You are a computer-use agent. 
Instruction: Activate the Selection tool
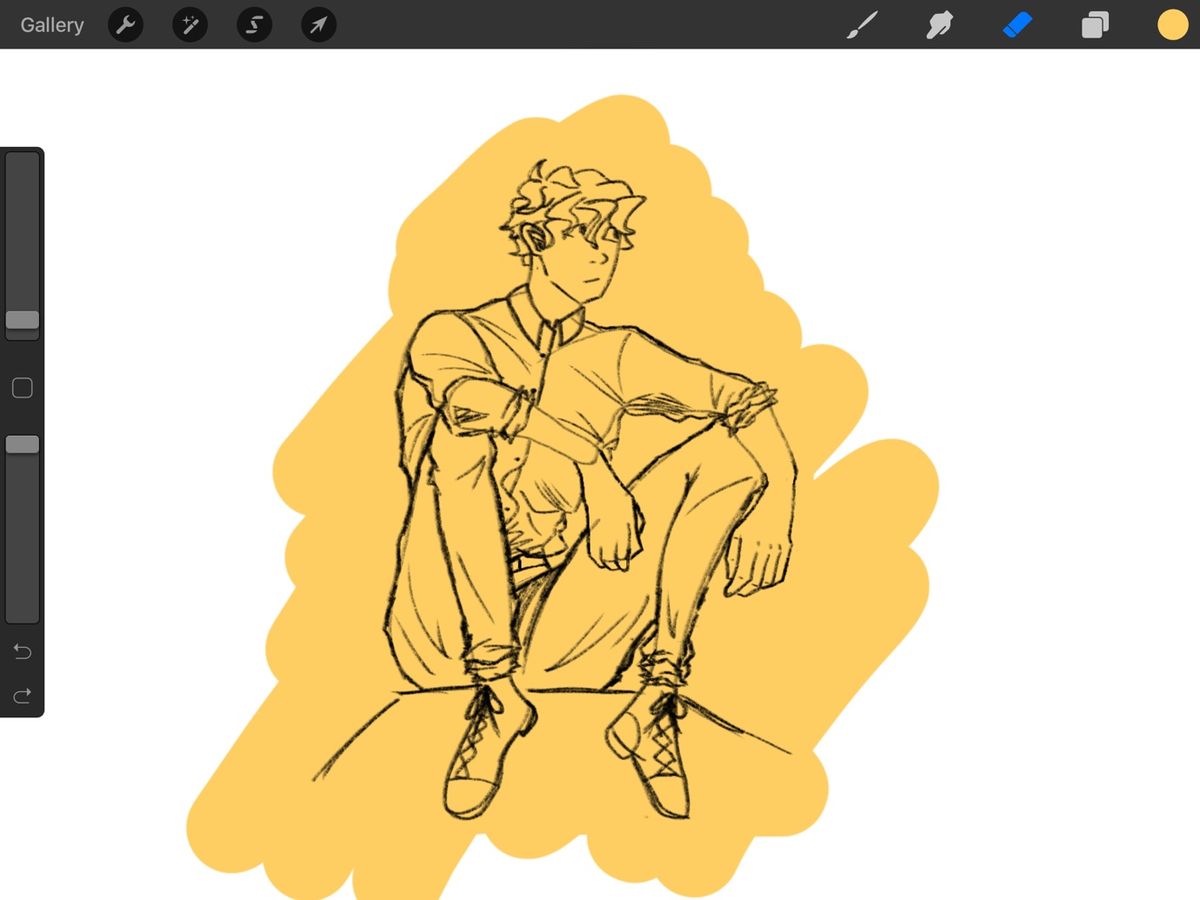[x=254, y=25]
